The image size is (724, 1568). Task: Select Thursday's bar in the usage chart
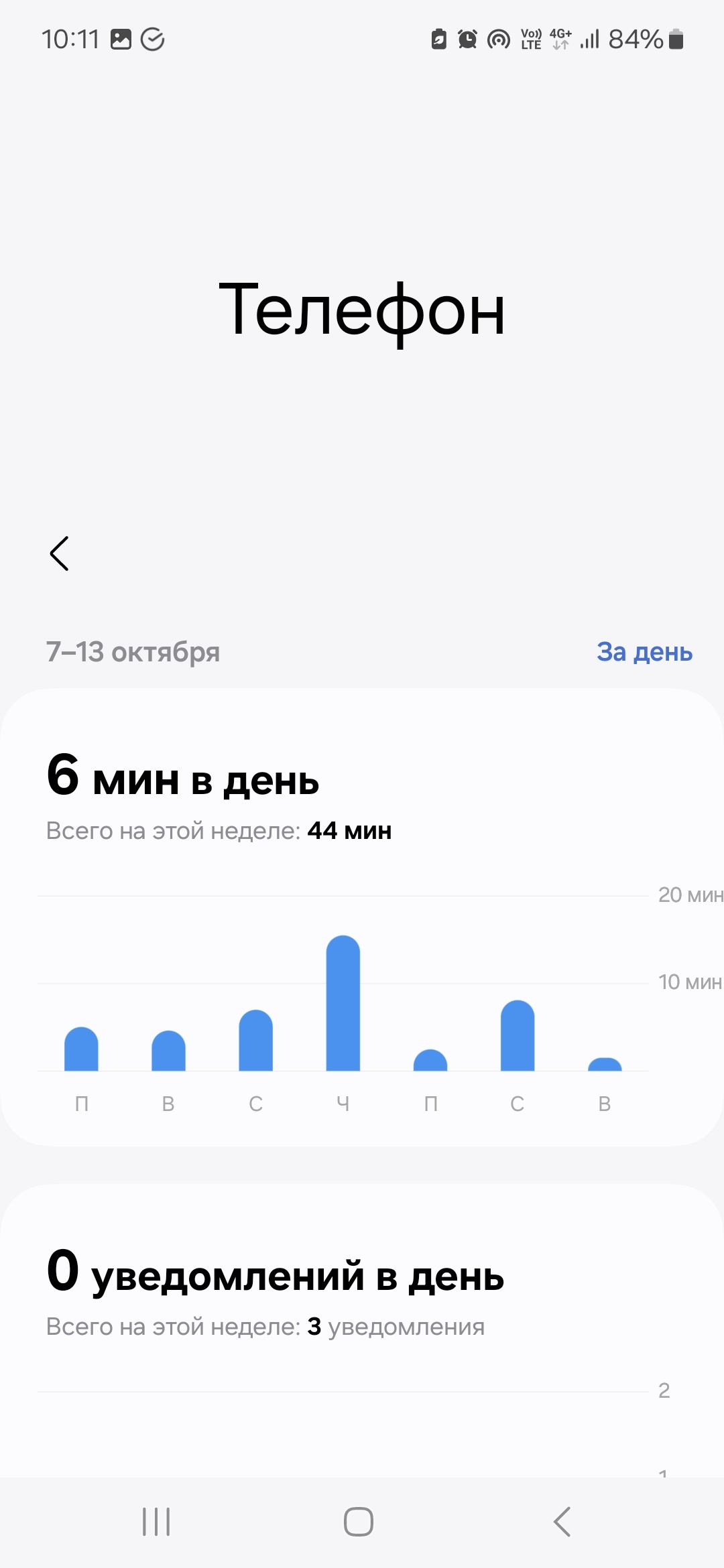coord(343,1003)
